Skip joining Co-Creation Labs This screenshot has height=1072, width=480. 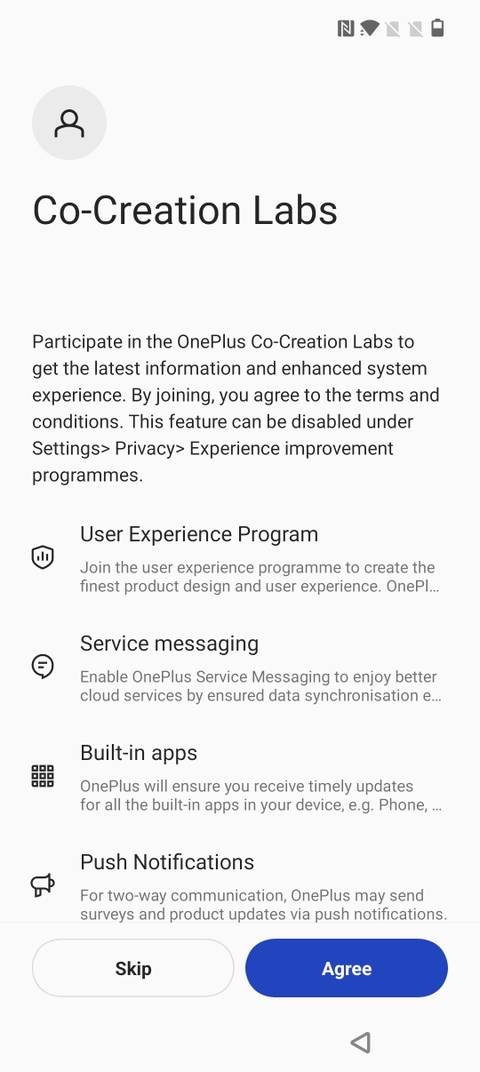pyautogui.click(x=133, y=968)
